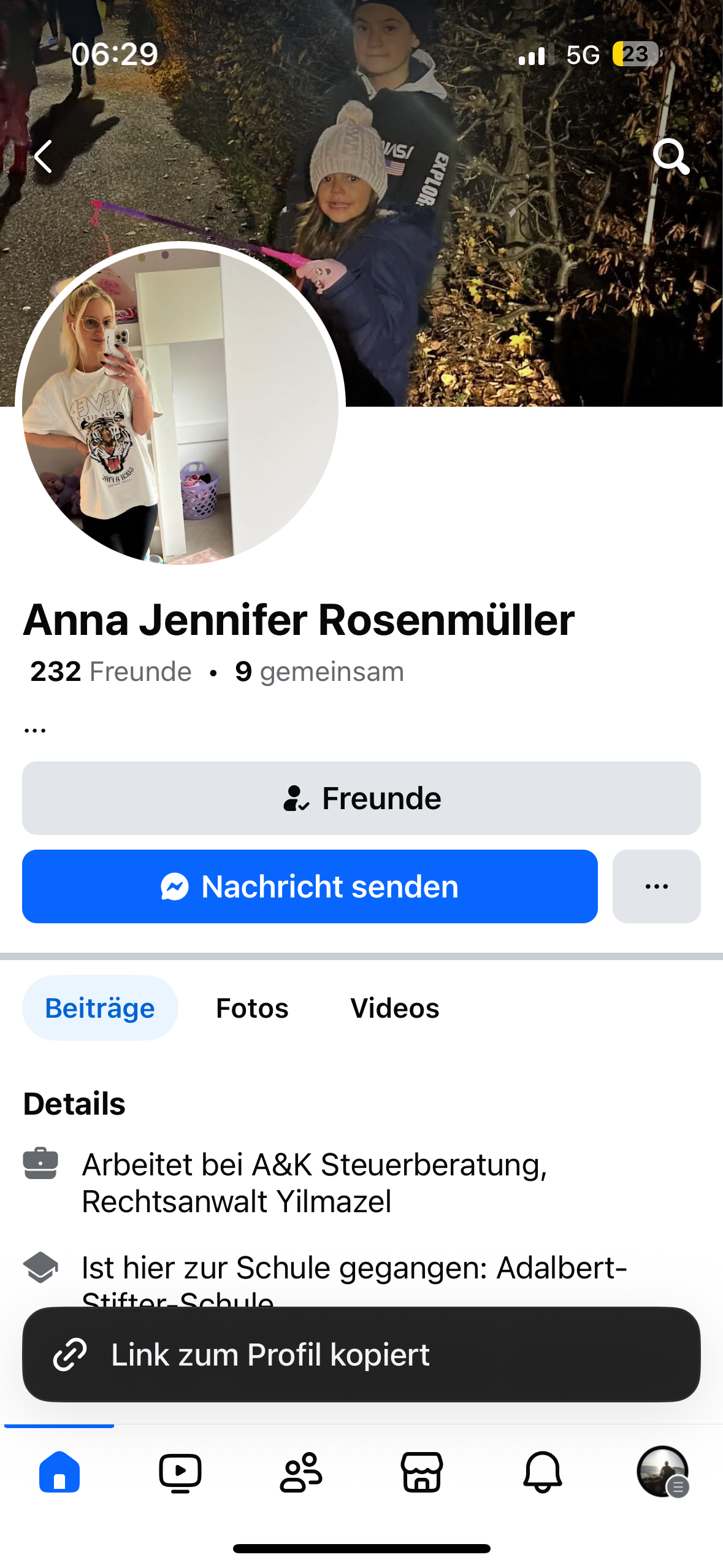Open the cover photo
Viewport: 723px width, 1568px height.
pos(521,245)
